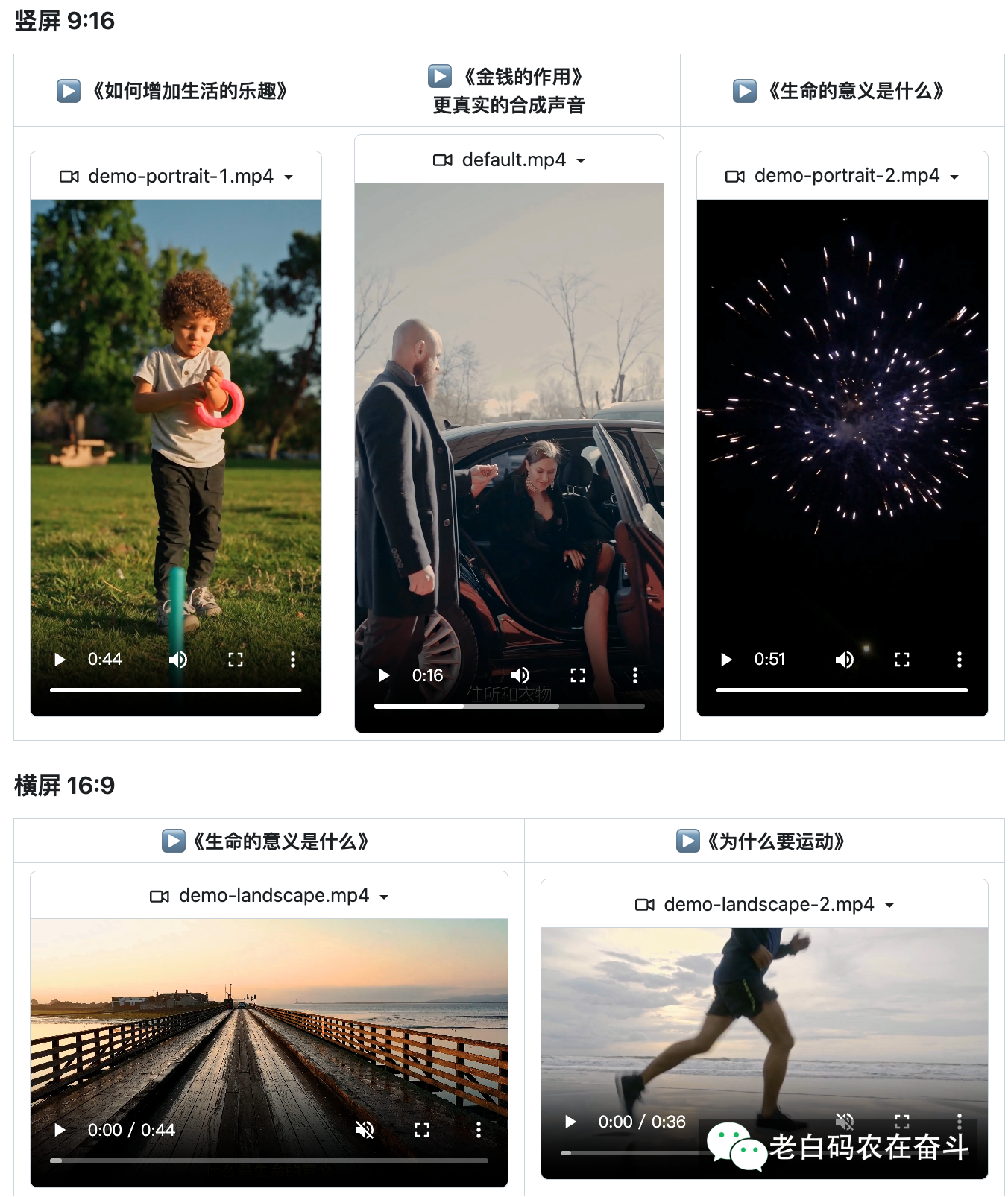
Task: Mute the demo-portrait-1.mp4 video
Action: point(177,660)
